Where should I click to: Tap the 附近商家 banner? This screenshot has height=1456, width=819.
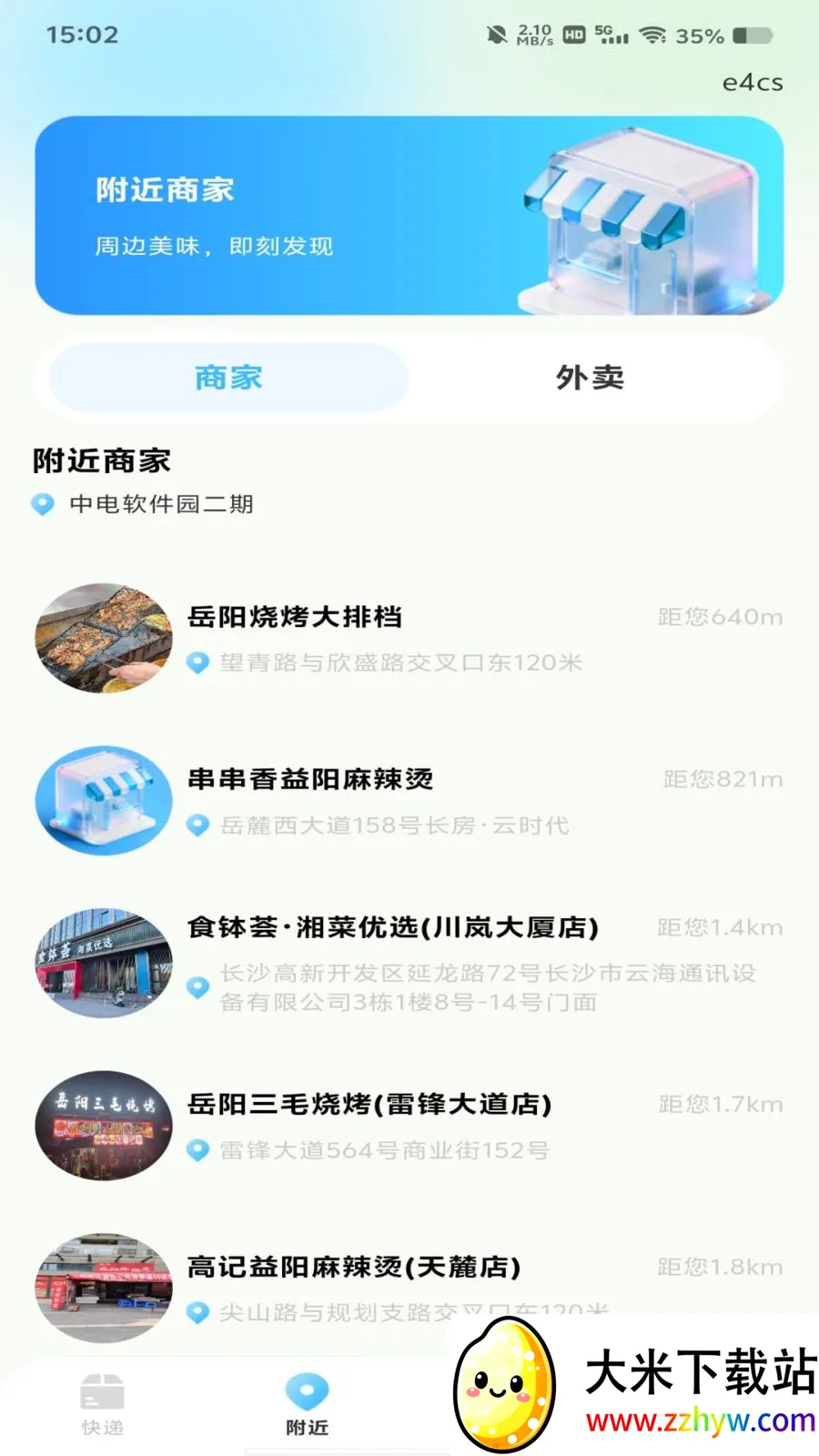point(409,216)
